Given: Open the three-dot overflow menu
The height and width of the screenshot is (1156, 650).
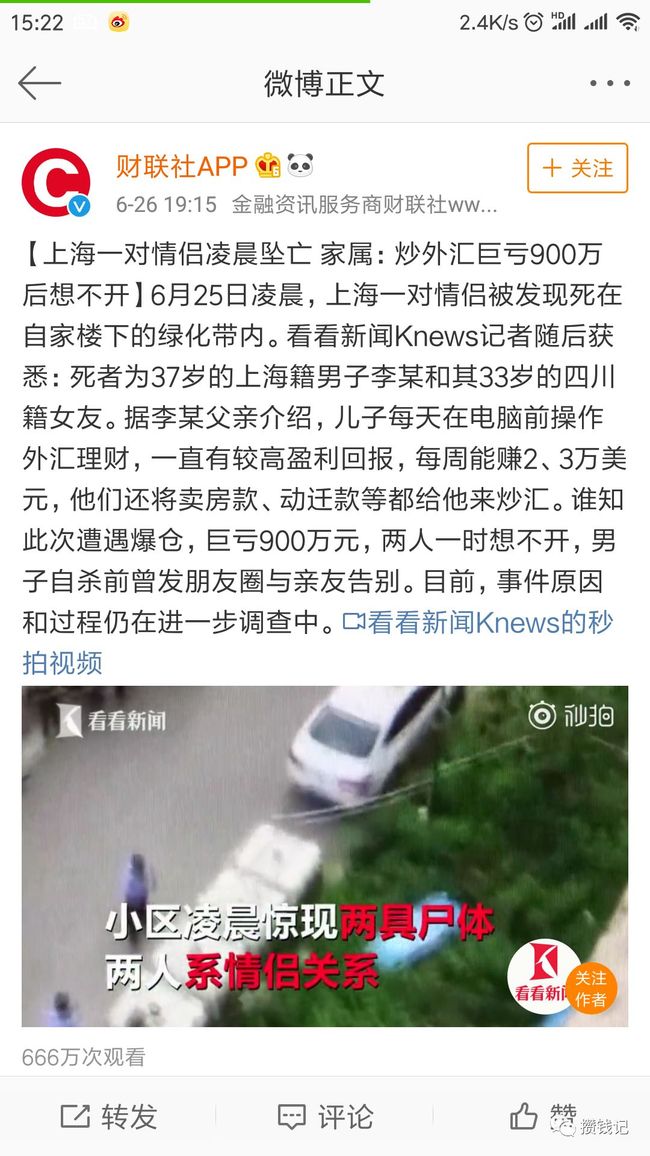Looking at the screenshot, I should 609,83.
